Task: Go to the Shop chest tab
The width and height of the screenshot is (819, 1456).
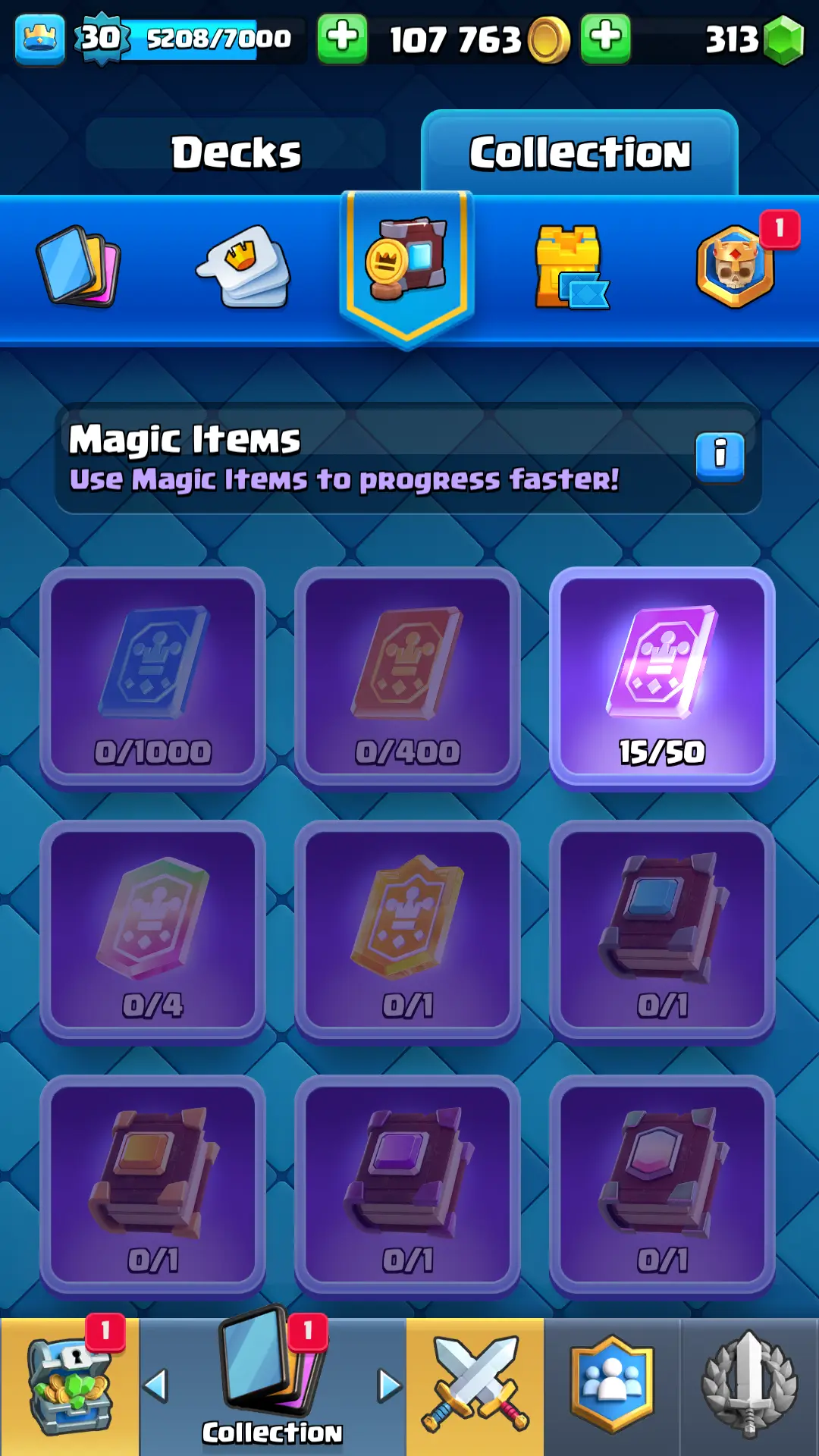Action: [69, 1387]
